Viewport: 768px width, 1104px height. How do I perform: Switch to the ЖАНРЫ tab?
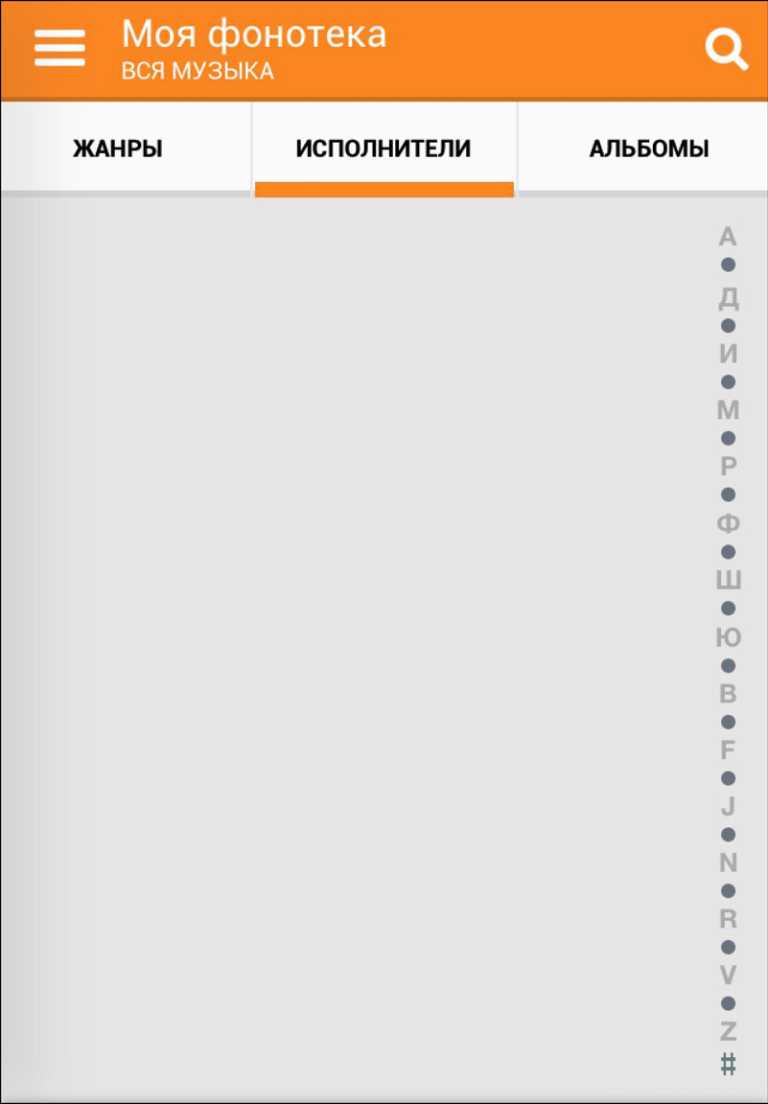click(117, 148)
